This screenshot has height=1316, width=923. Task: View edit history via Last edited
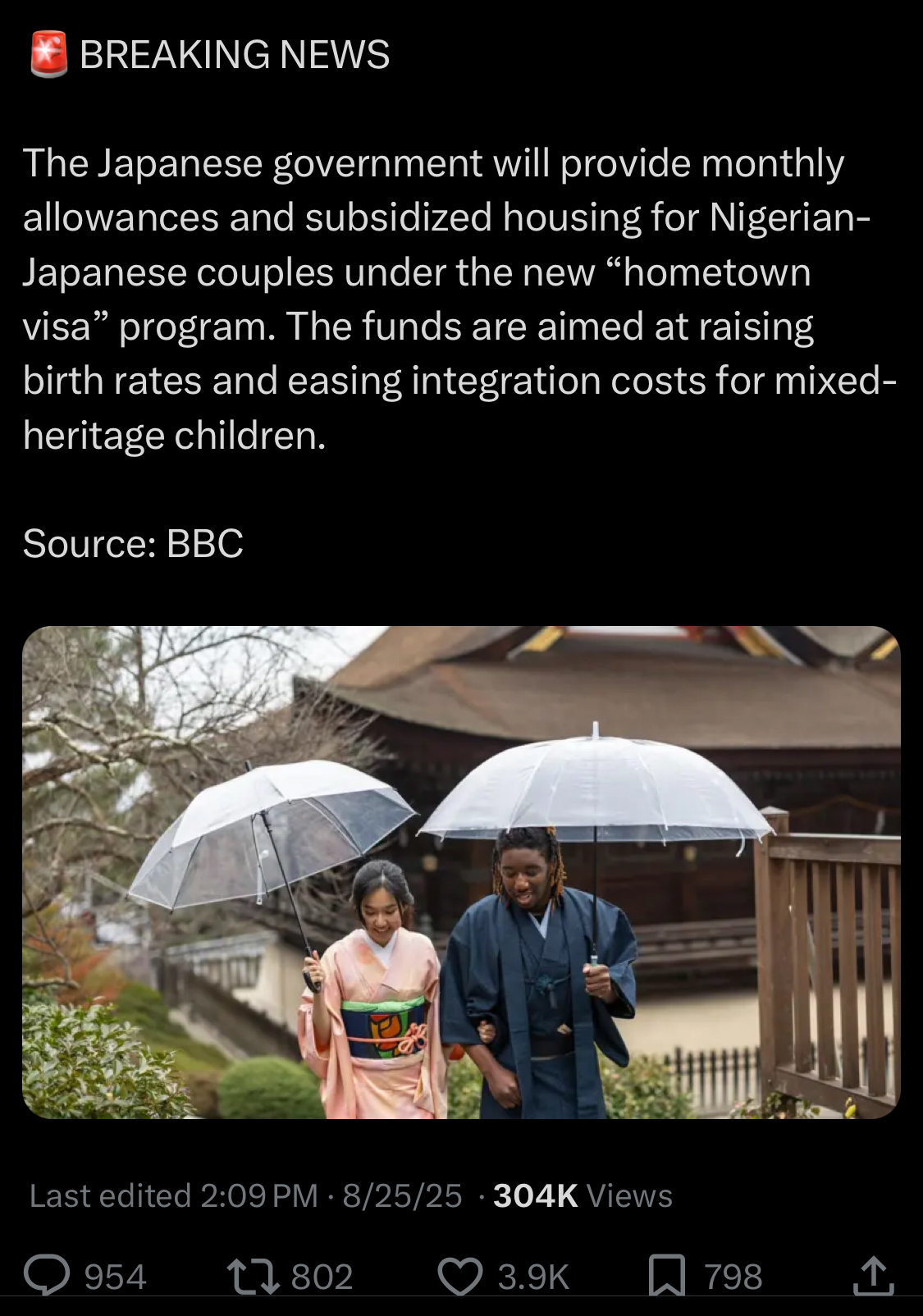(173, 1195)
